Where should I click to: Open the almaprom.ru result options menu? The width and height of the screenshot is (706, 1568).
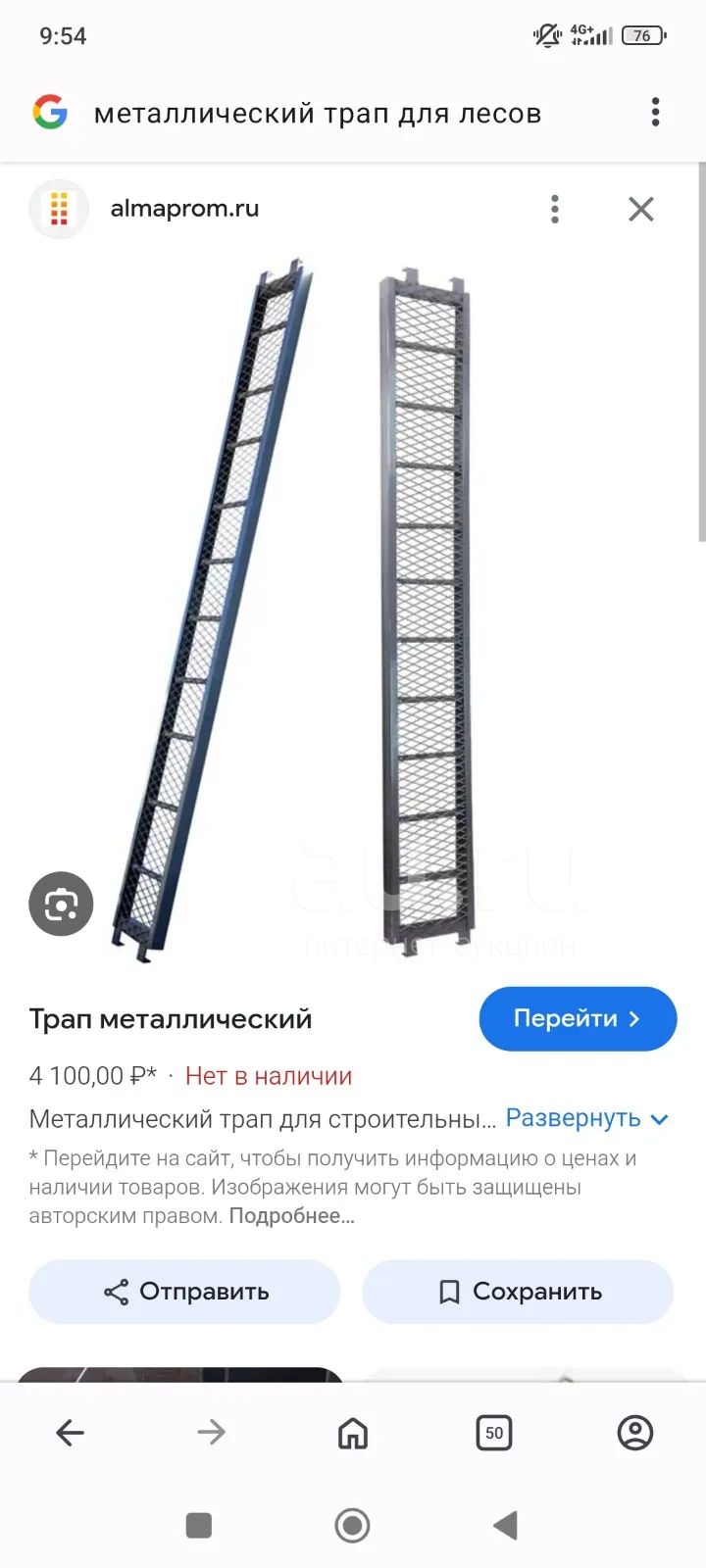555,209
